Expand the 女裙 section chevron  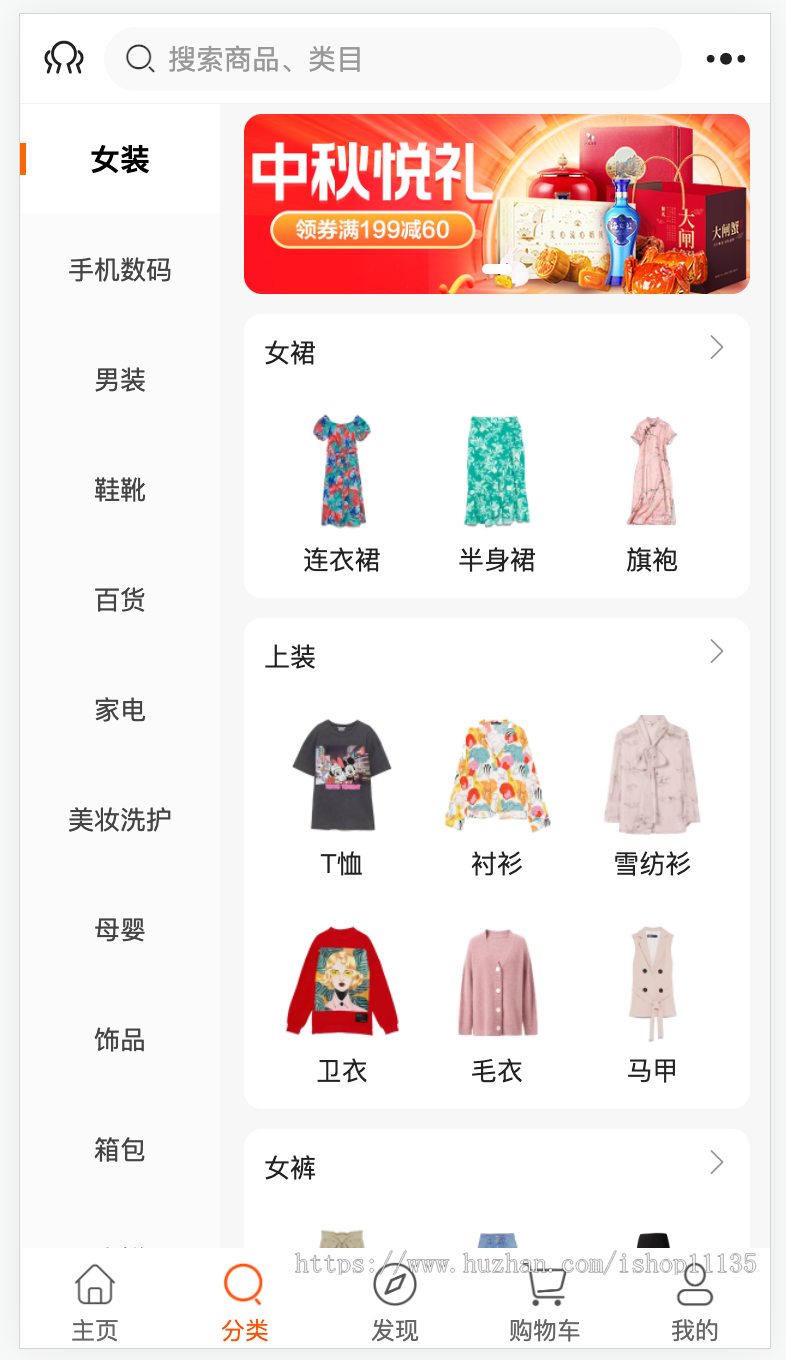tap(716, 348)
